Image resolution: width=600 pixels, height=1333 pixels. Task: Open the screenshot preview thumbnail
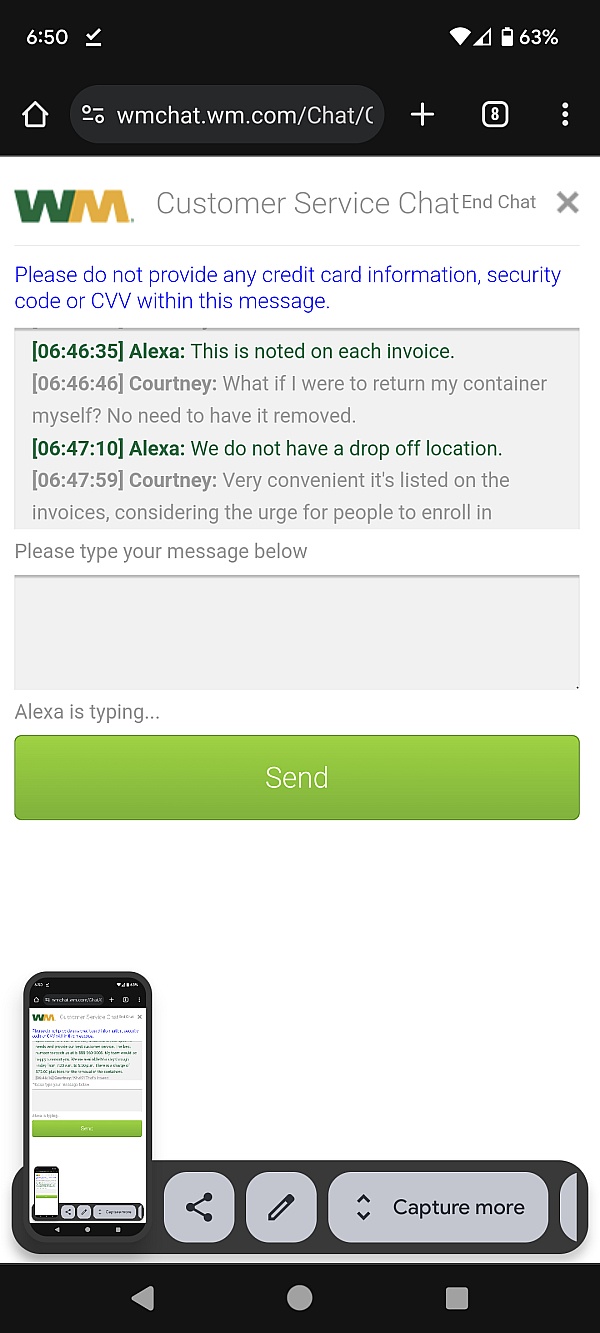(87, 1109)
